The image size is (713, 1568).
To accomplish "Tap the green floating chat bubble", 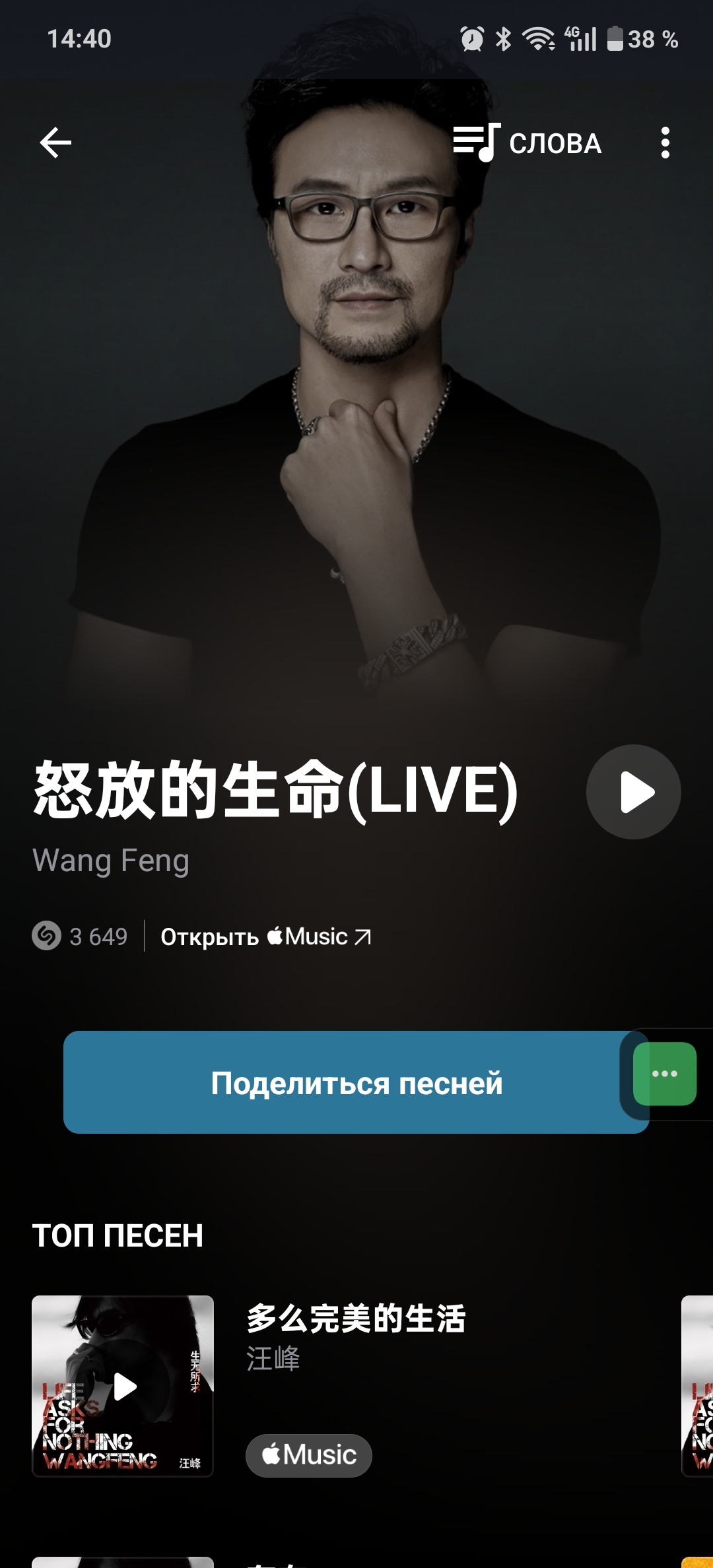I will [665, 1074].
